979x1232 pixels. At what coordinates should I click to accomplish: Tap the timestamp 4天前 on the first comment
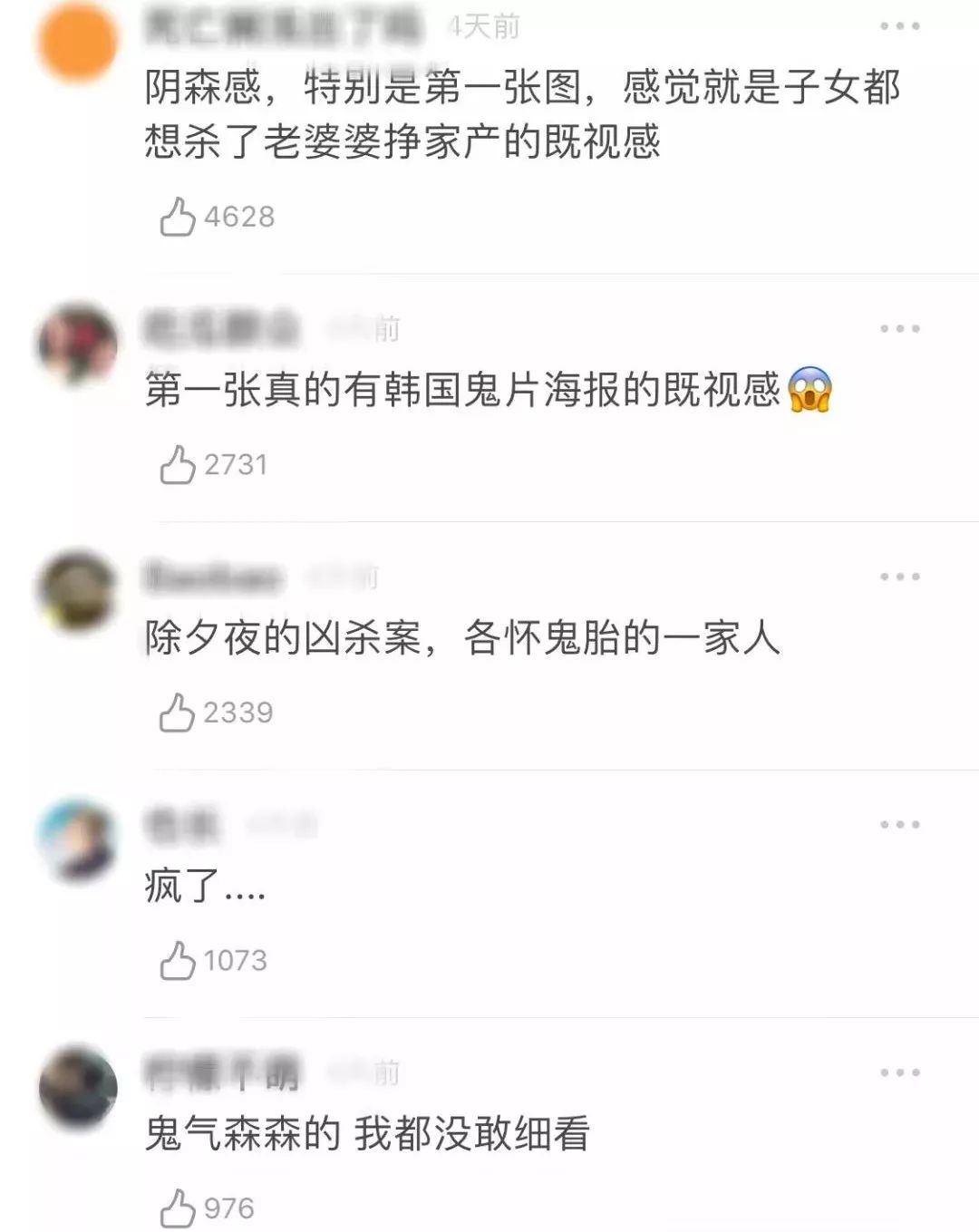pos(482,27)
